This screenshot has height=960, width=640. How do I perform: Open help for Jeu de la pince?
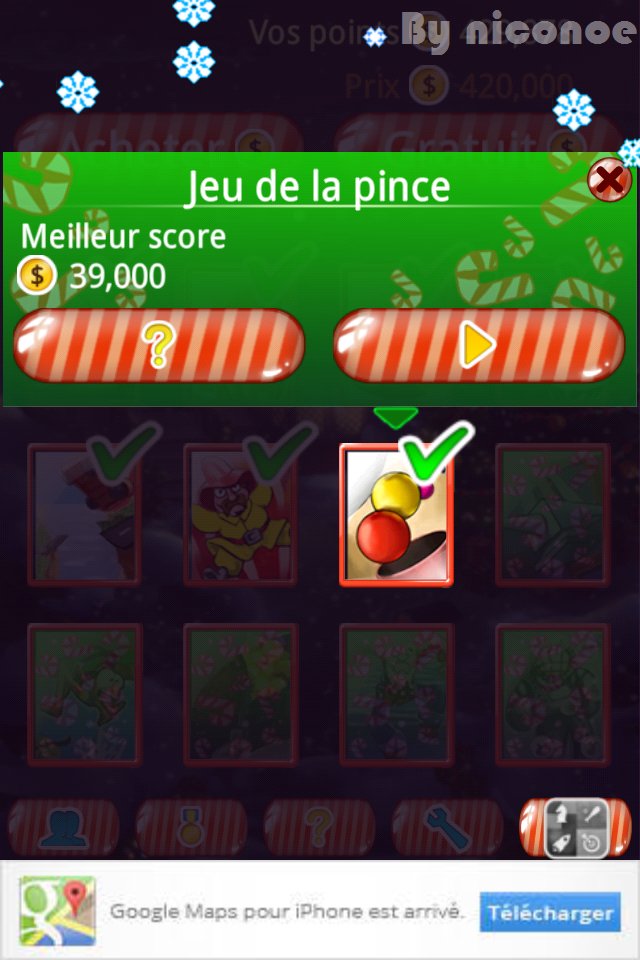pos(159,346)
